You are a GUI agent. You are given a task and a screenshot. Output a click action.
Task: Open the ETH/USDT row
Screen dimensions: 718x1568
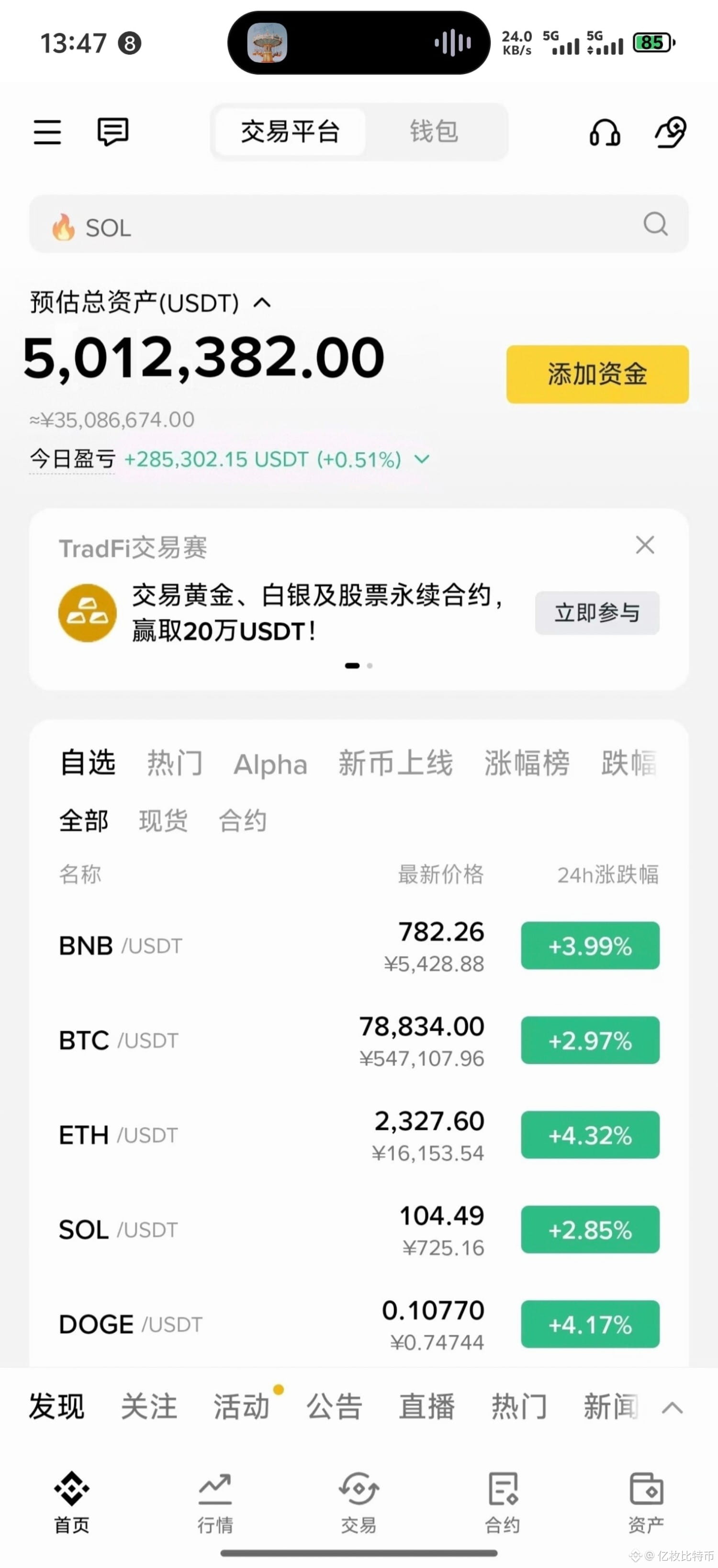point(359,1135)
